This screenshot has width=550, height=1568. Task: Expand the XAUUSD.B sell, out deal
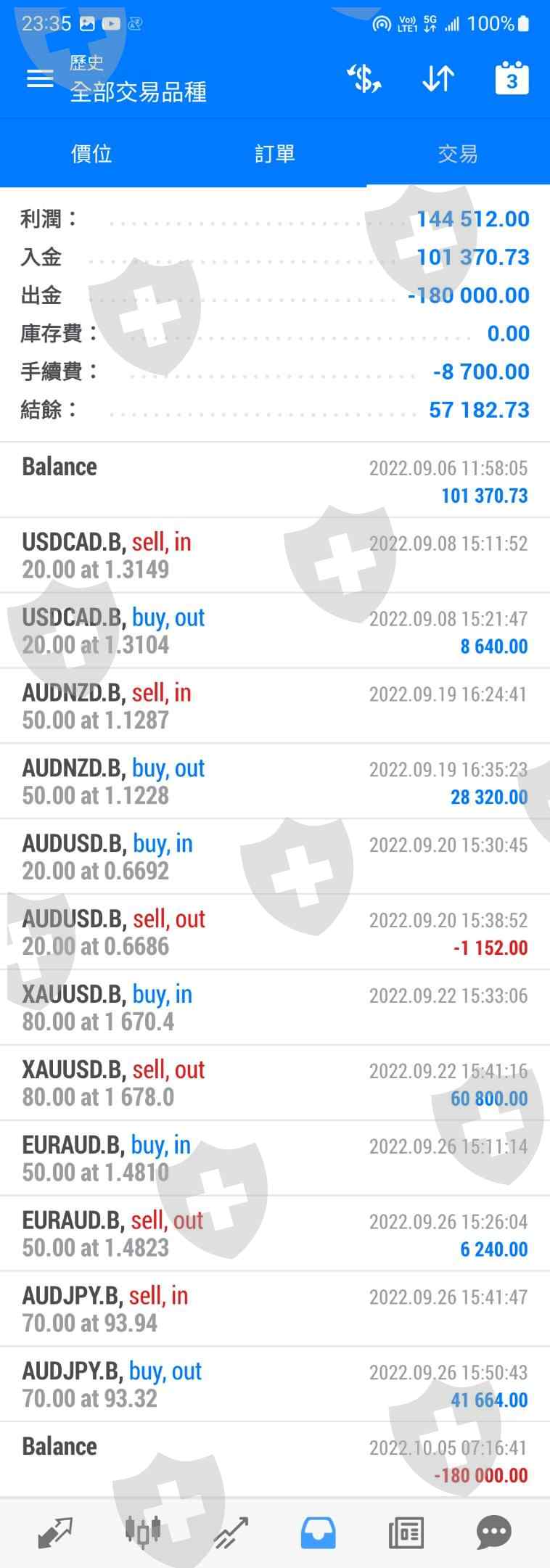click(275, 1083)
